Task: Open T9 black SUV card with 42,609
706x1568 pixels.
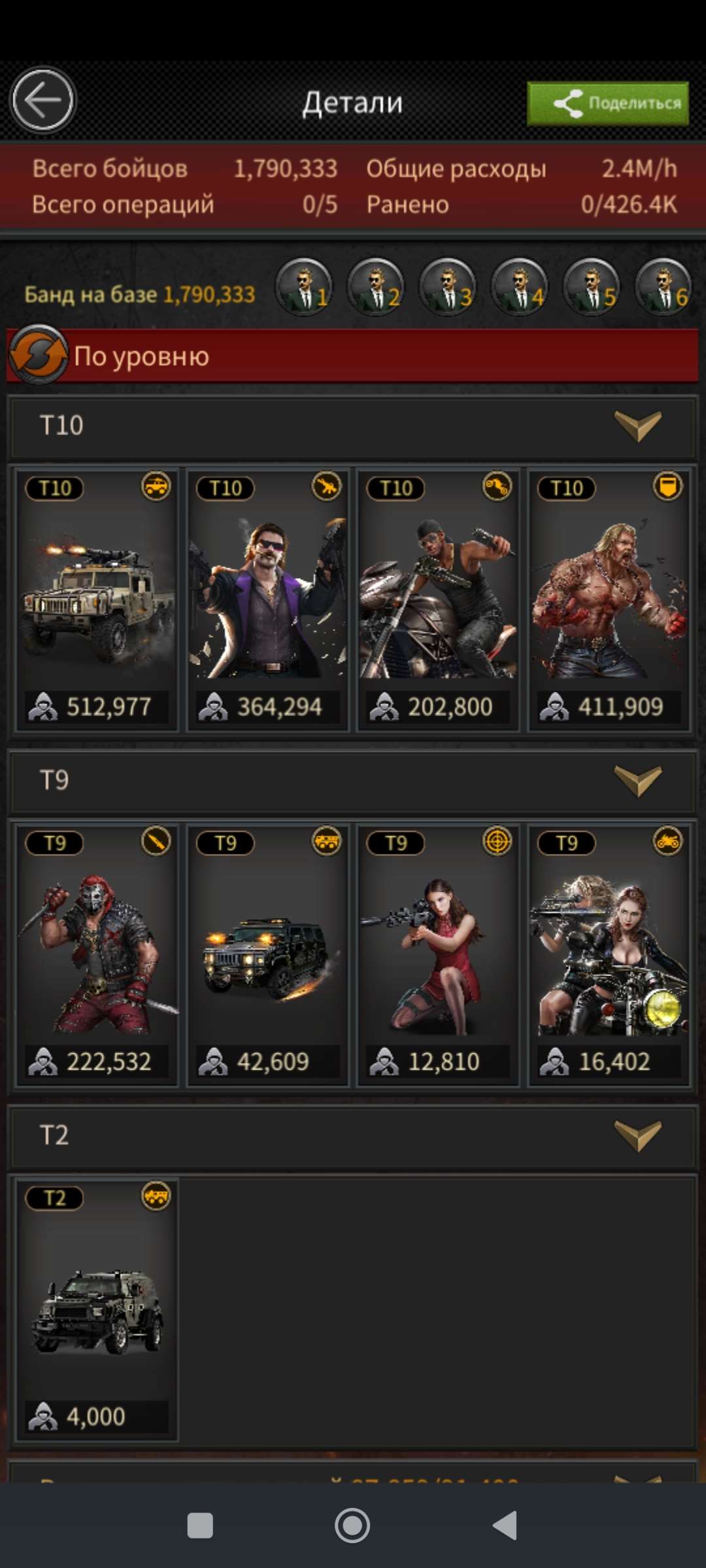Action: tap(267, 954)
